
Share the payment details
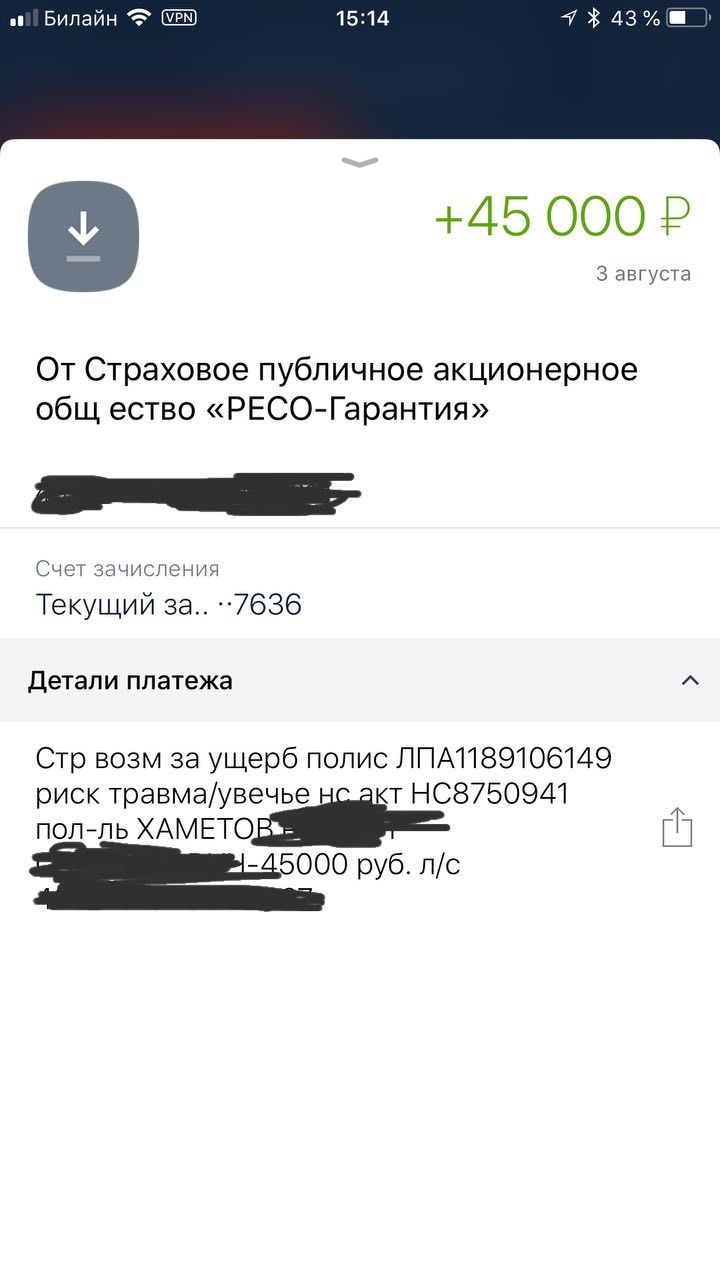677,827
